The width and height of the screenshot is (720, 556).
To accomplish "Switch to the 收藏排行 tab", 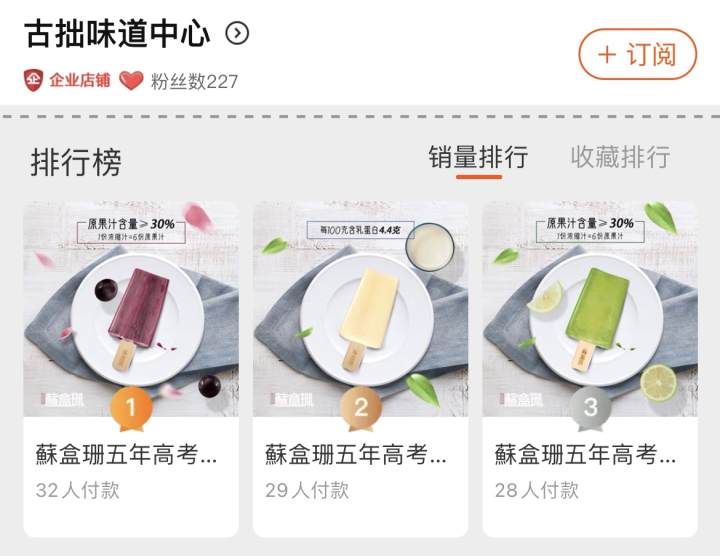I will pyautogui.click(x=620, y=158).
